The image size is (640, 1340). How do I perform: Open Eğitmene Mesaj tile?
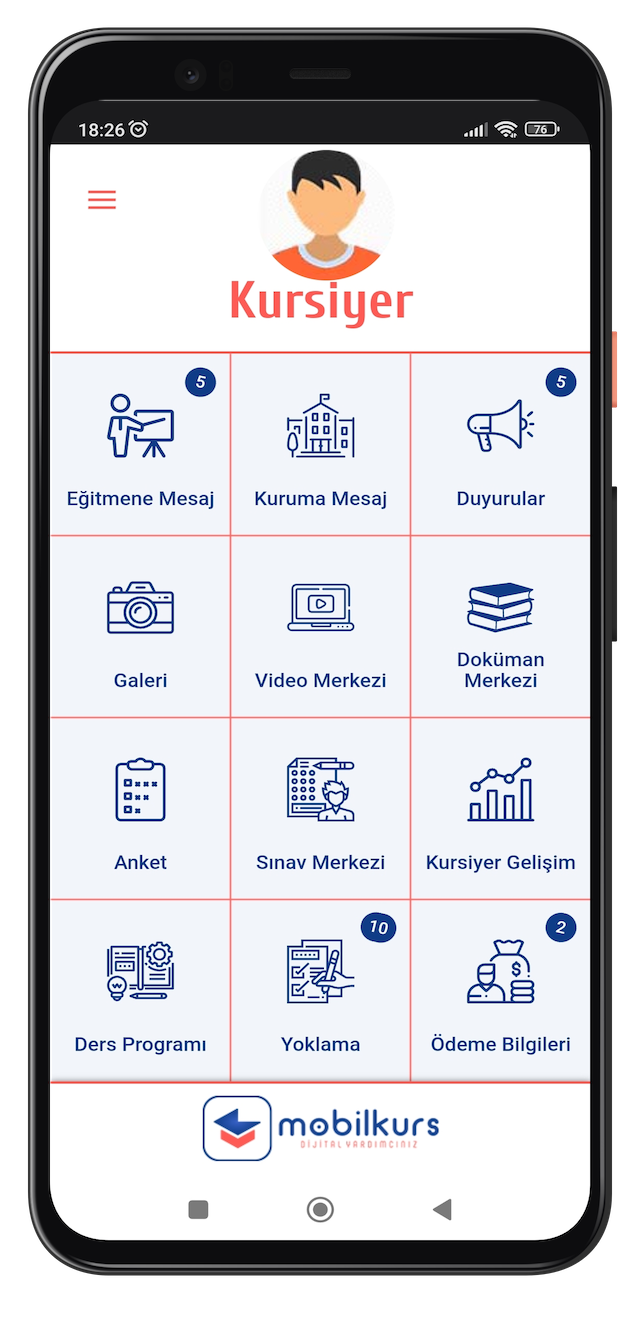point(140,445)
